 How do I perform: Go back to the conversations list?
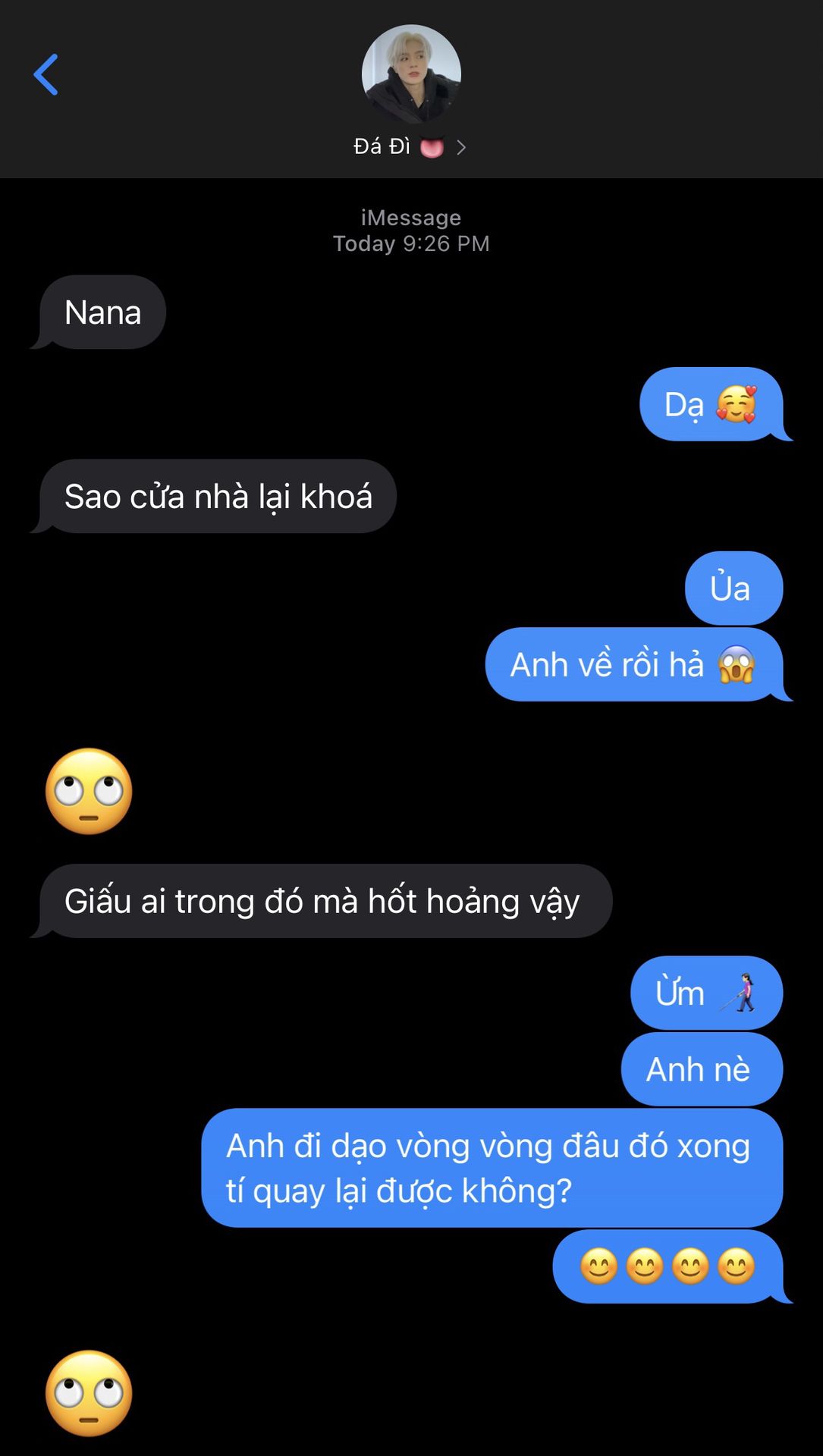tap(46, 75)
